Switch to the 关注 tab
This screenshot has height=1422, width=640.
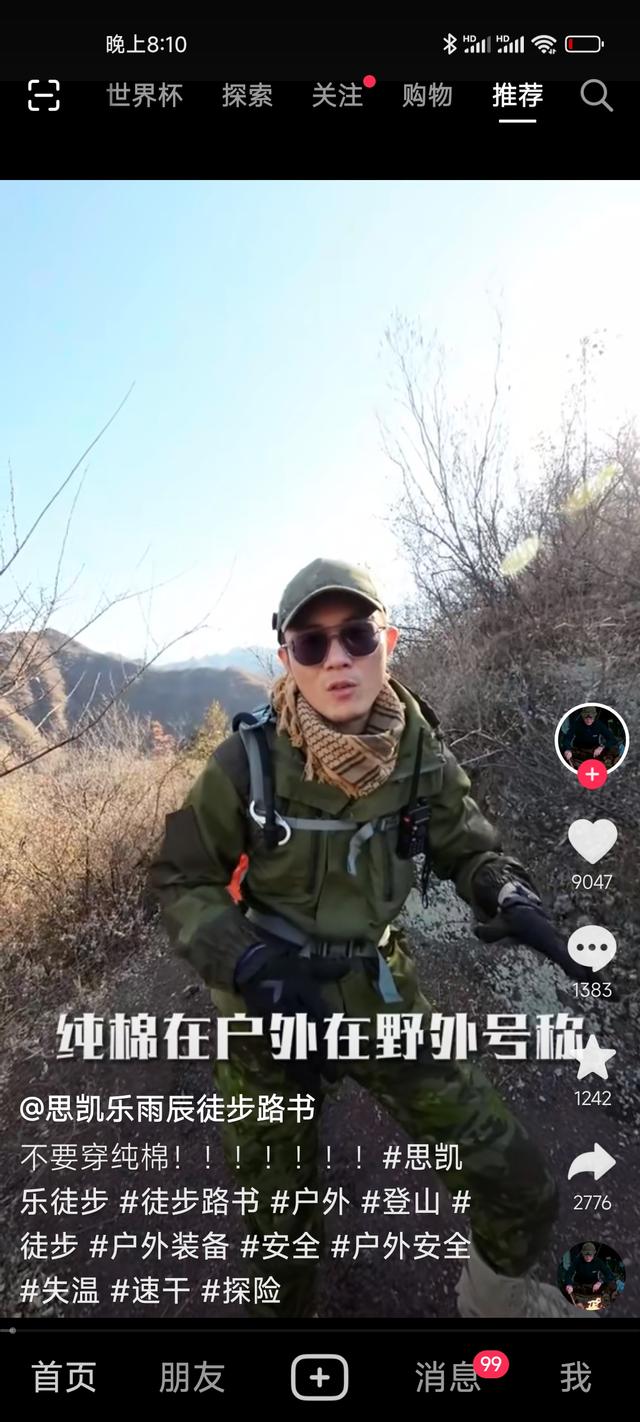(337, 96)
